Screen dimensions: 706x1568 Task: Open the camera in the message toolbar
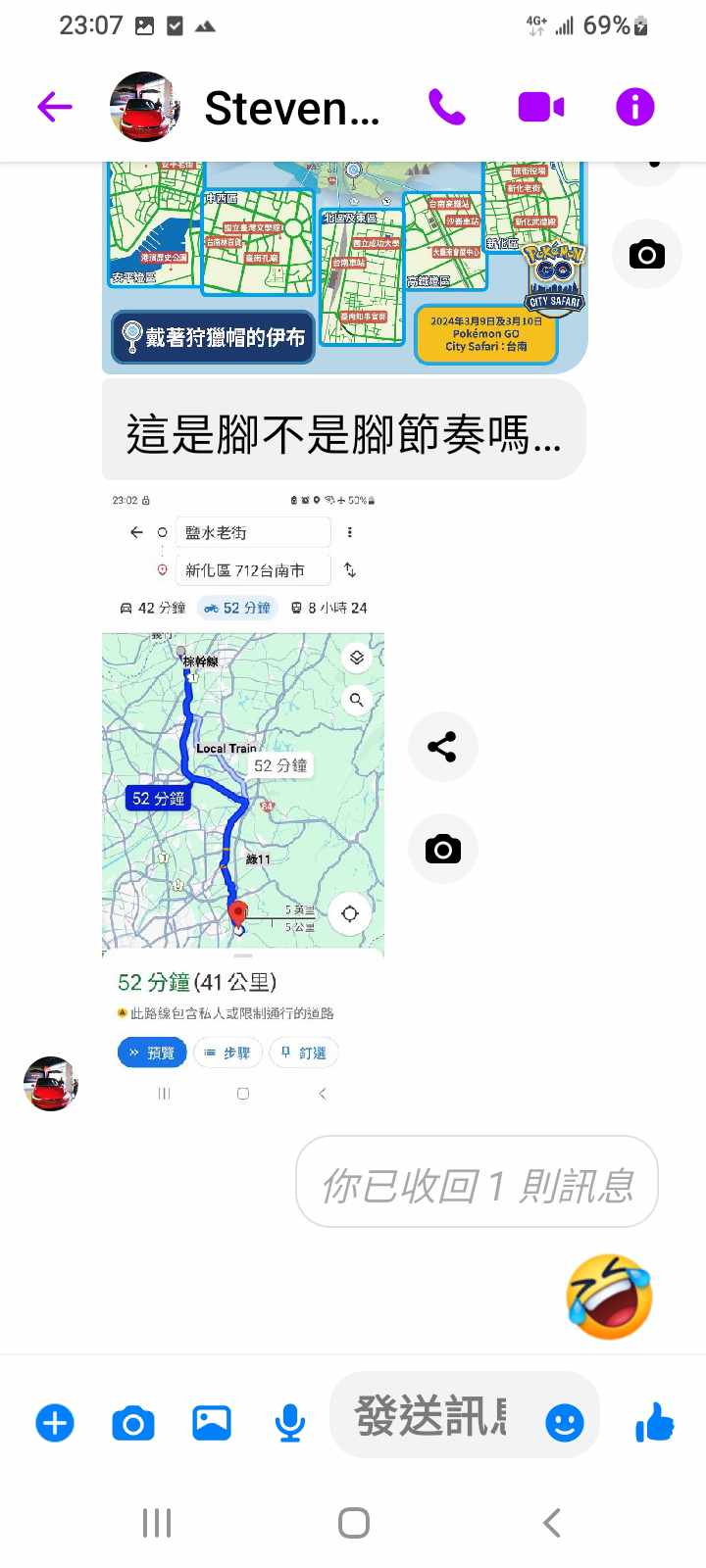click(133, 1422)
